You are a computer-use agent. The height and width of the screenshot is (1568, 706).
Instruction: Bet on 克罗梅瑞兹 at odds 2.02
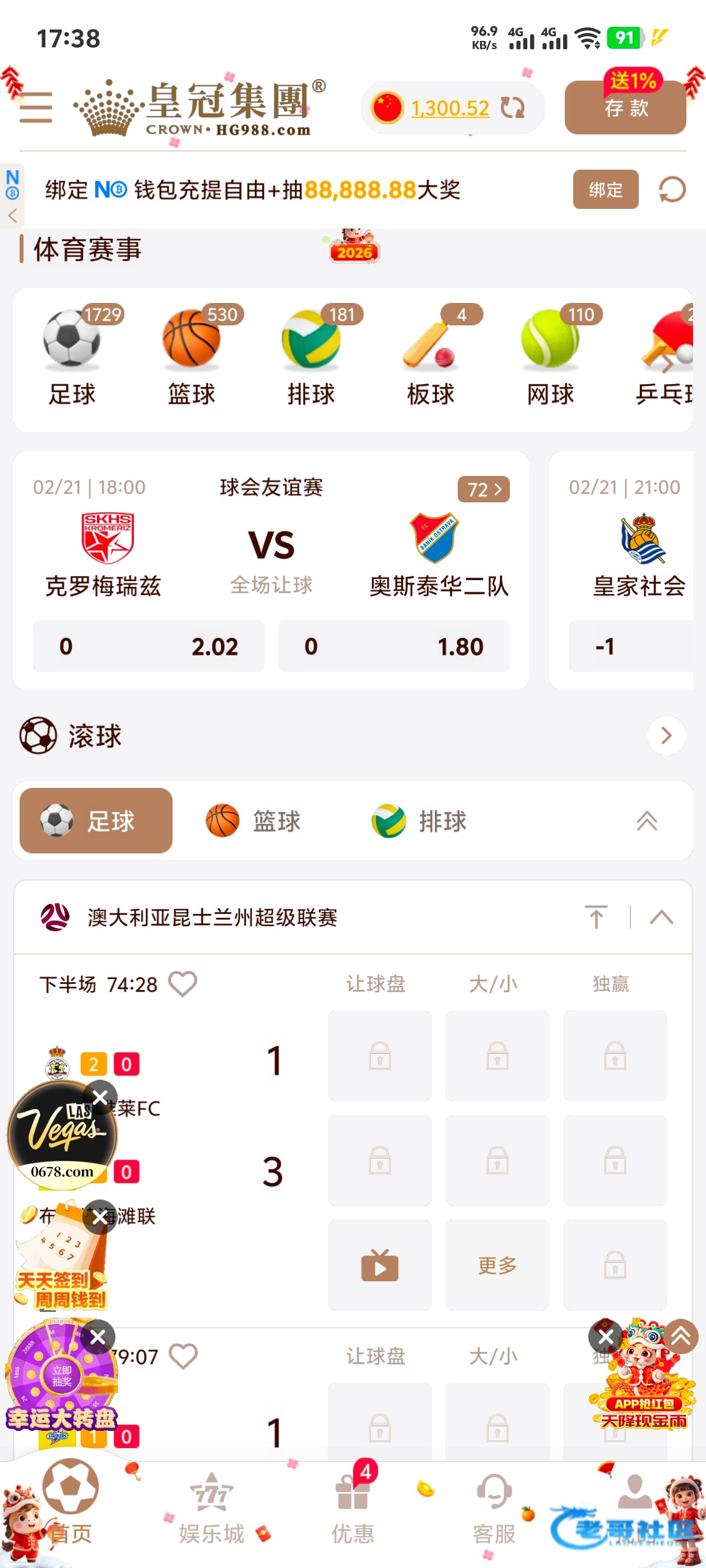pos(148,646)
